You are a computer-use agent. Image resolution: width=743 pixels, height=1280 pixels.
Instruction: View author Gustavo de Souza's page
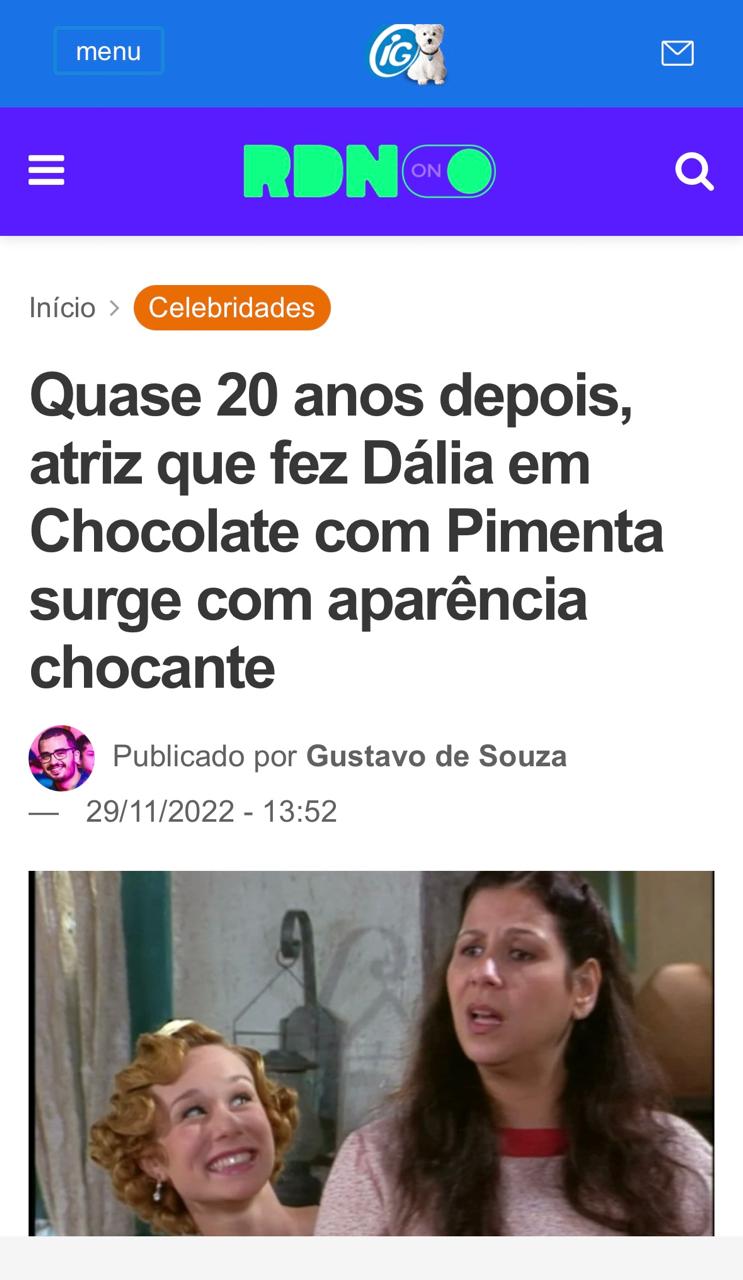click(436, 756)
